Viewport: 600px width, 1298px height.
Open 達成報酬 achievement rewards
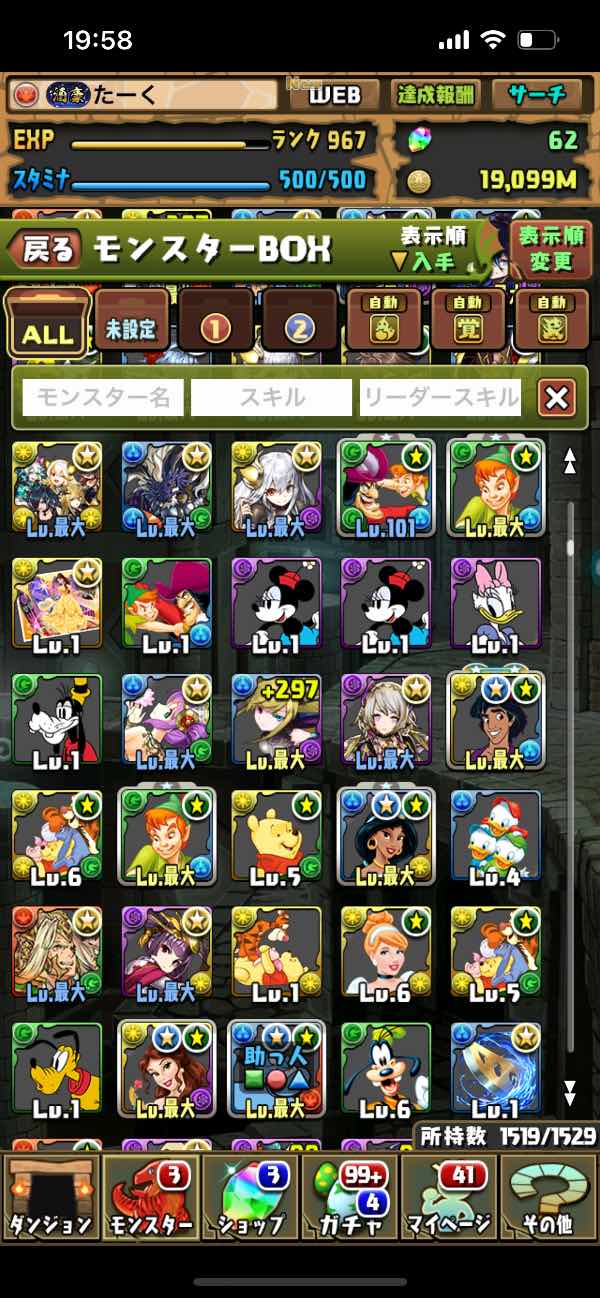pos(435,95)
